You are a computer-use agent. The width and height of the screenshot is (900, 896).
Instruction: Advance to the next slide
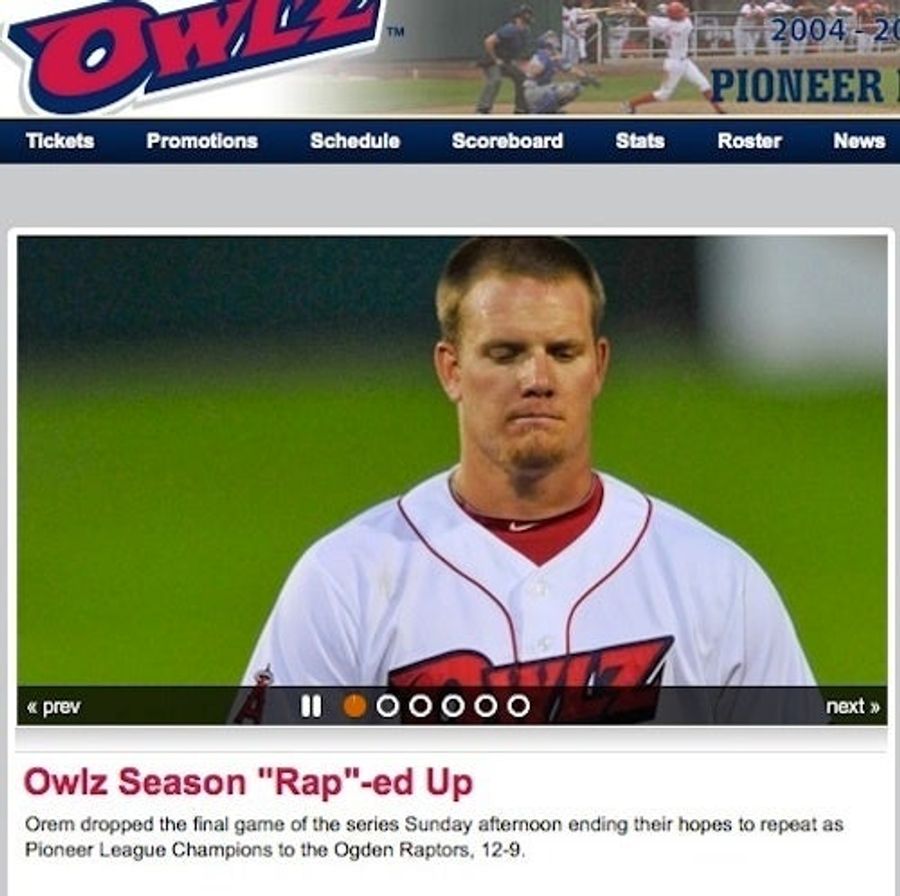coord(852,706)
